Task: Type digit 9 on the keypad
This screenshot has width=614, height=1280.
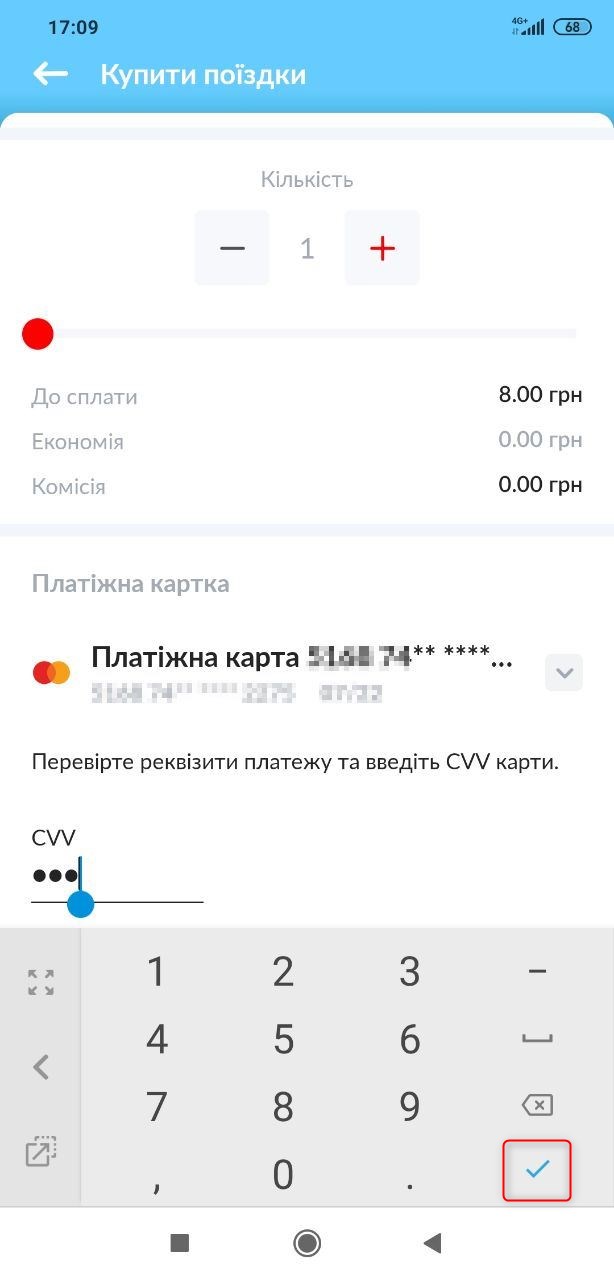Action: pos(409,1107)
